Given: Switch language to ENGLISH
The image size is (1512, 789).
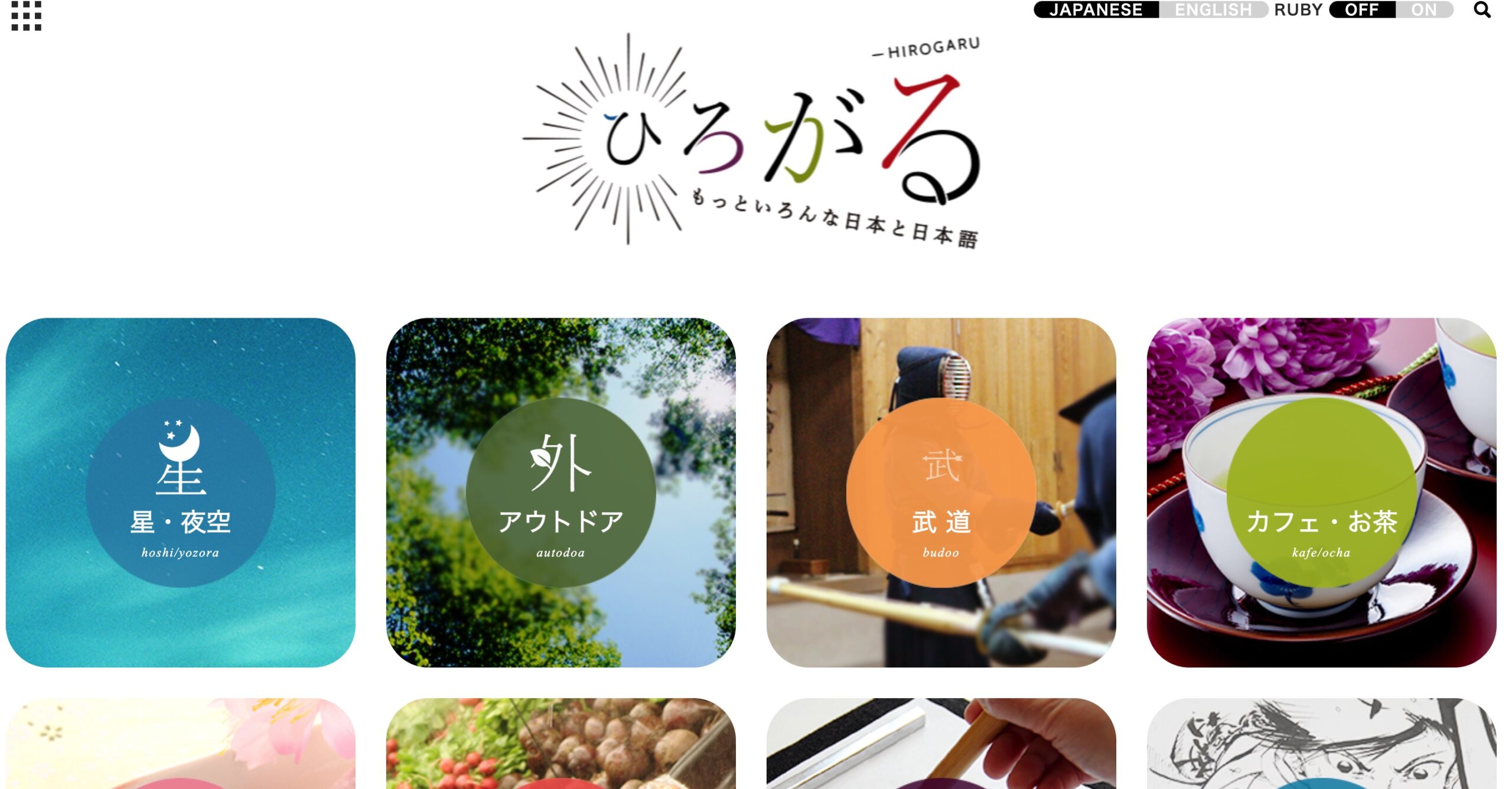Looking at the screenshot, I should pyautogui.click(x=1213, y=10).
